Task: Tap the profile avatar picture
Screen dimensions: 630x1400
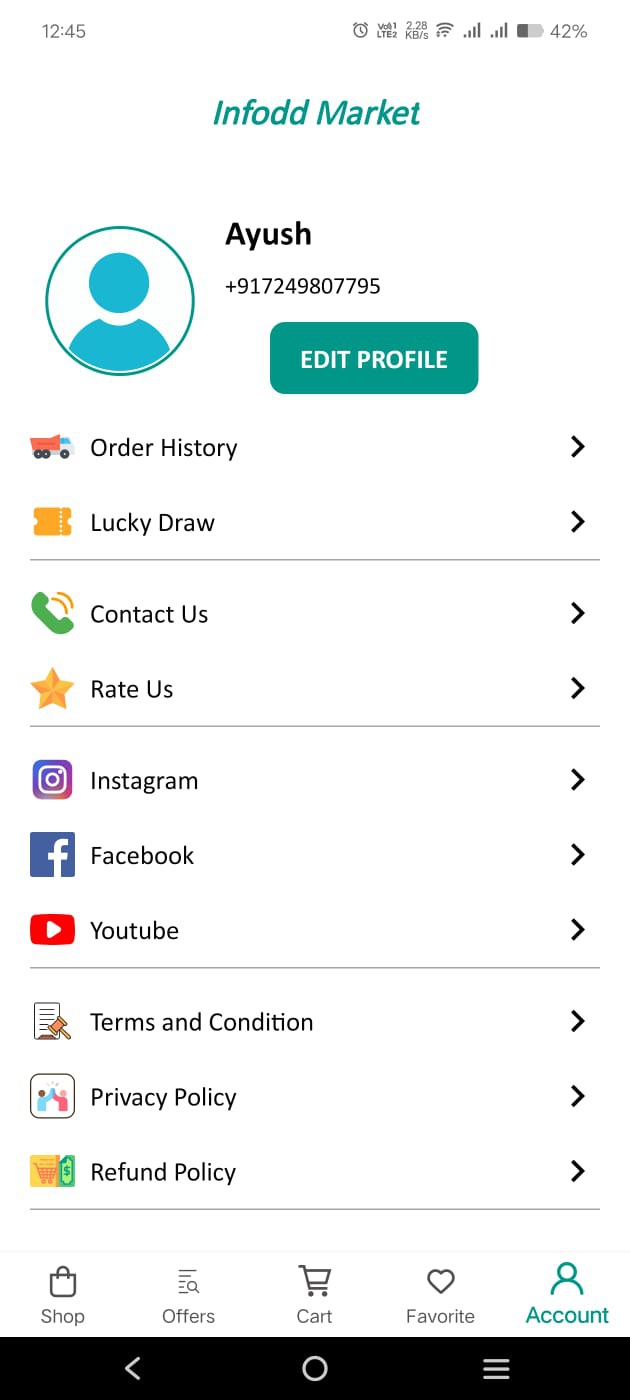Action: pos(120,301)
